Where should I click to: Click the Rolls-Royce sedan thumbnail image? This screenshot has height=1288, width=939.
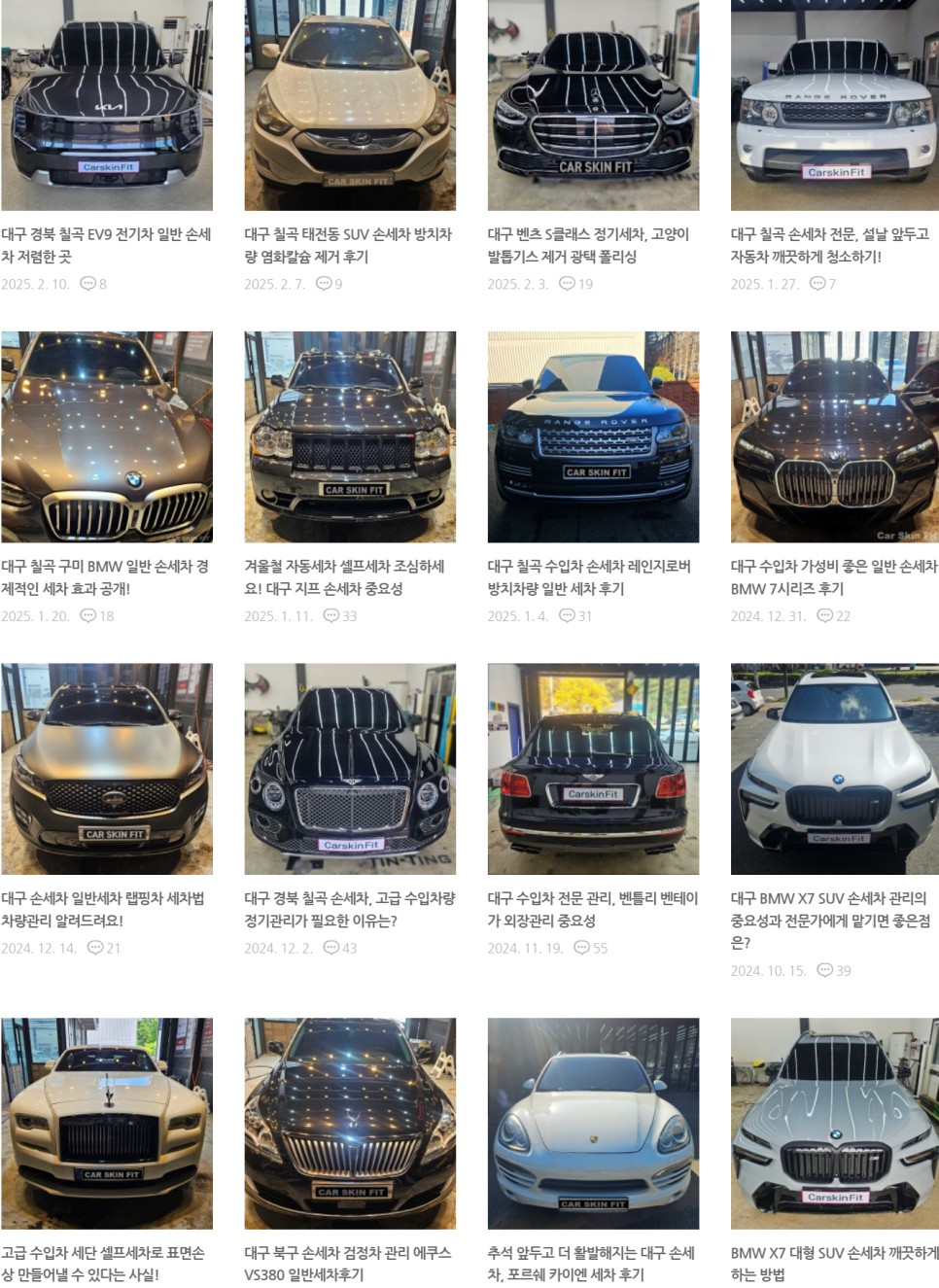click(x=107, y=1123)
